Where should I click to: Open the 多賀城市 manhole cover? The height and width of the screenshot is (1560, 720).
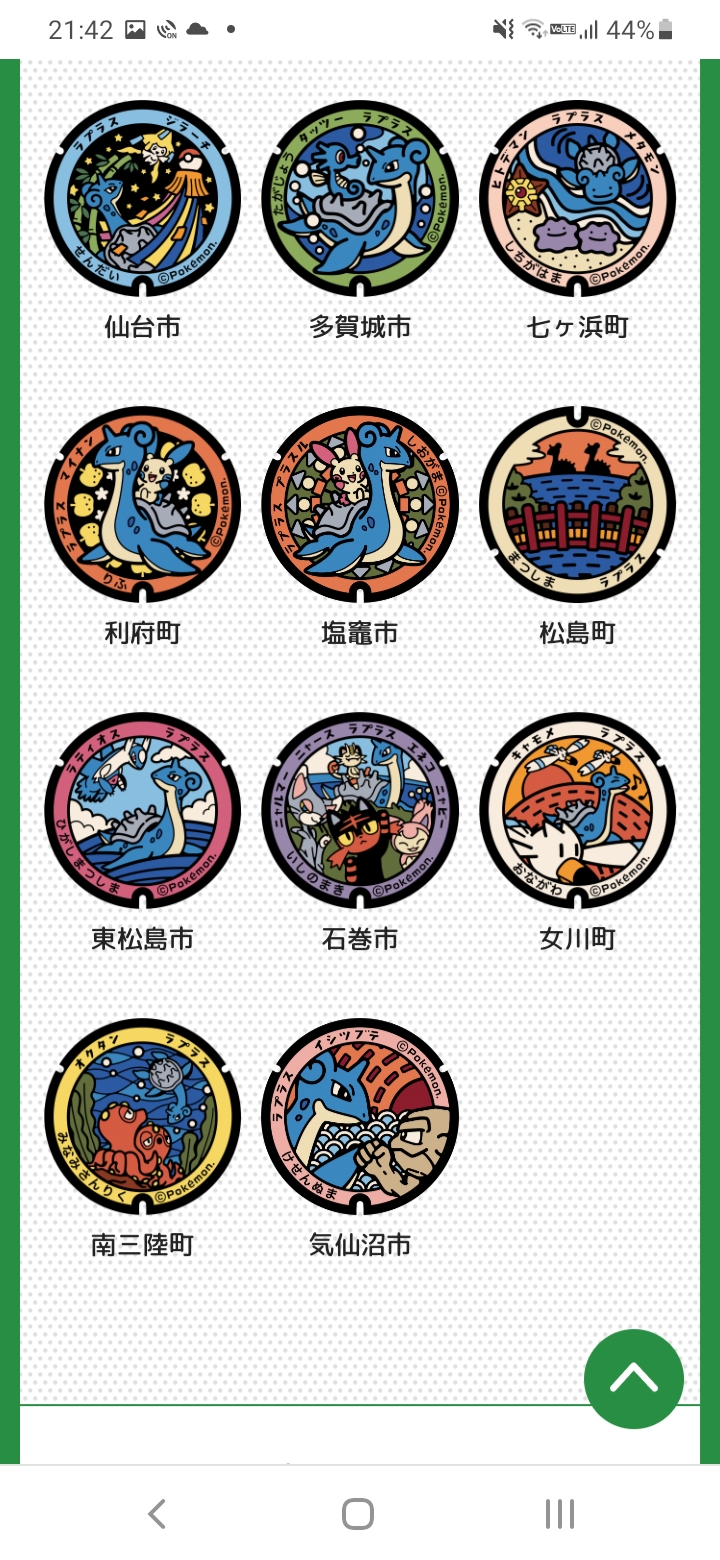pos(360,199)
